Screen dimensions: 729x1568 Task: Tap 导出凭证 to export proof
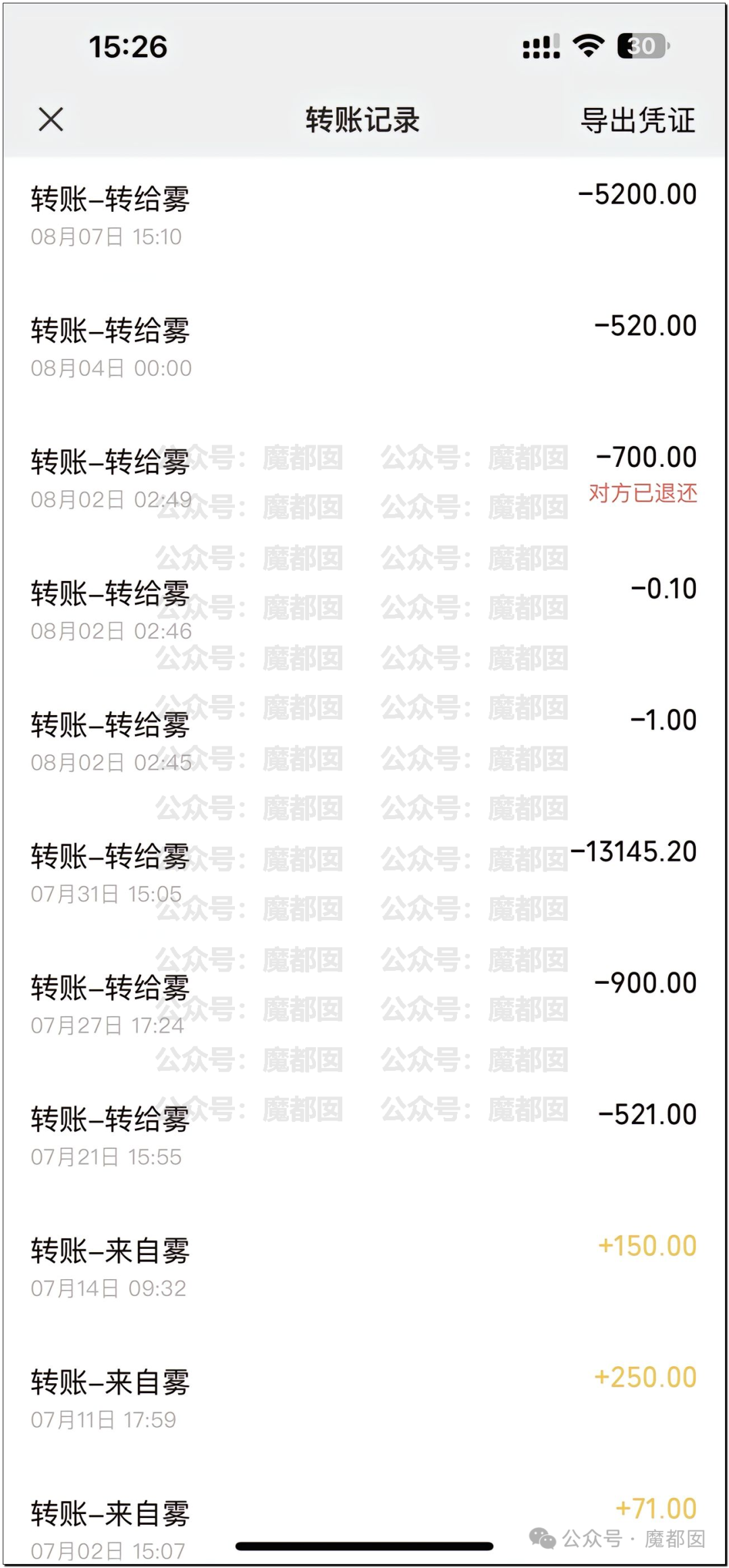coord(637,121)
